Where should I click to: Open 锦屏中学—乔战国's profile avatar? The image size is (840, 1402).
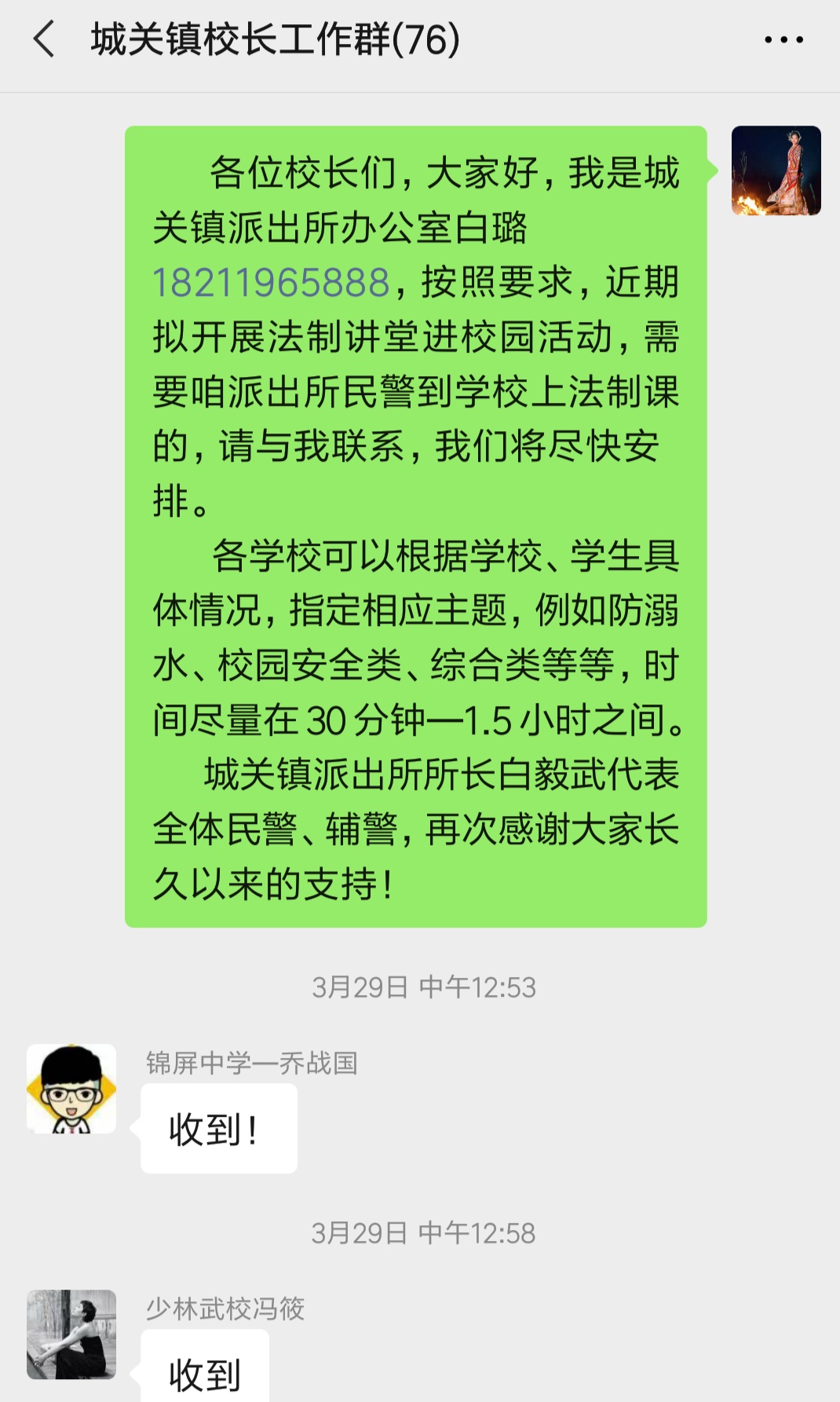pos(71,1089)
